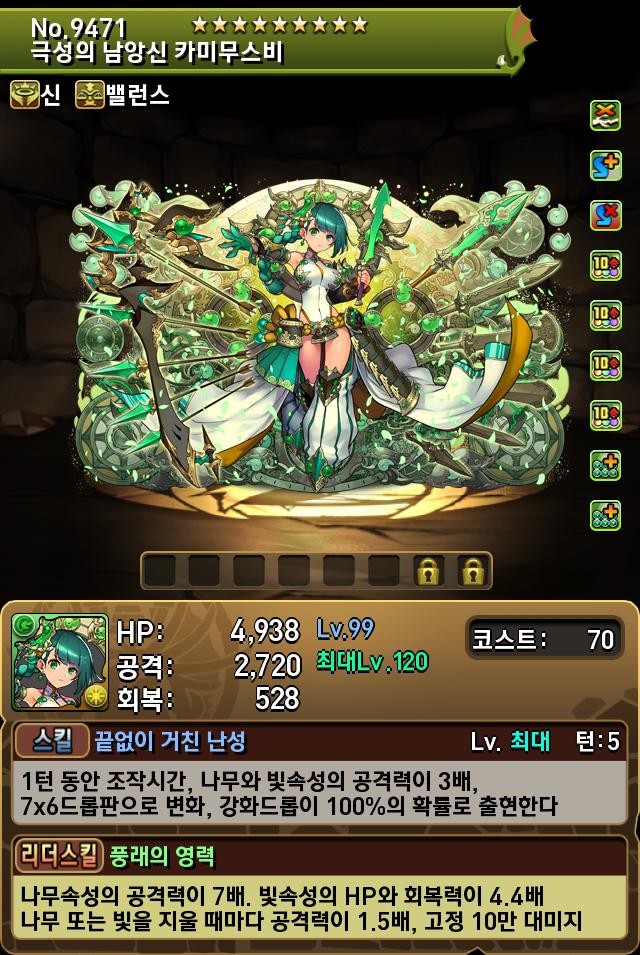The height and width of the screenshot is (955, 640).
Task: Tap the topmost awakening icon with orange X
Action: [x=605, y=116]
